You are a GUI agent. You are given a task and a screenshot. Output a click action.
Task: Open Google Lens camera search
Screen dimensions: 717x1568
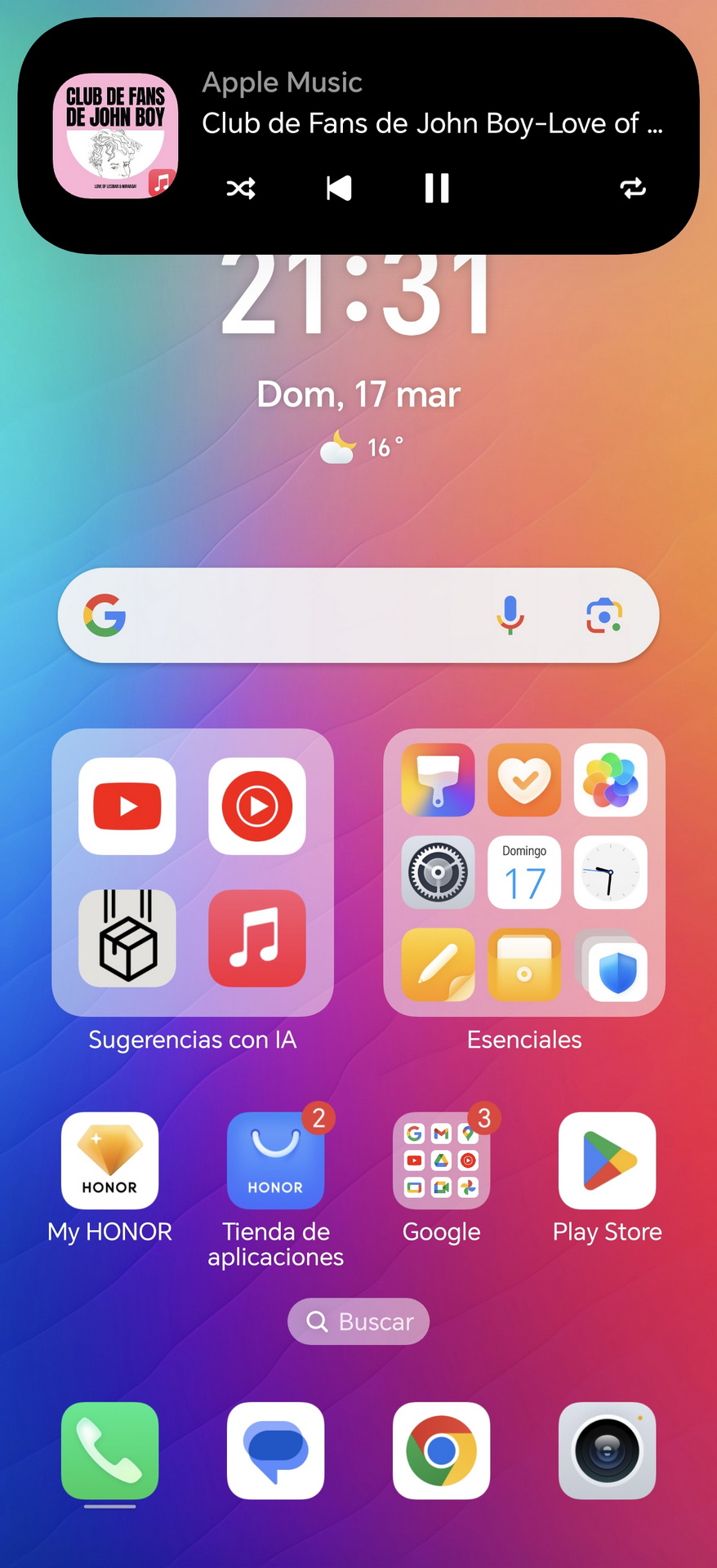click(x=604, y=615)
